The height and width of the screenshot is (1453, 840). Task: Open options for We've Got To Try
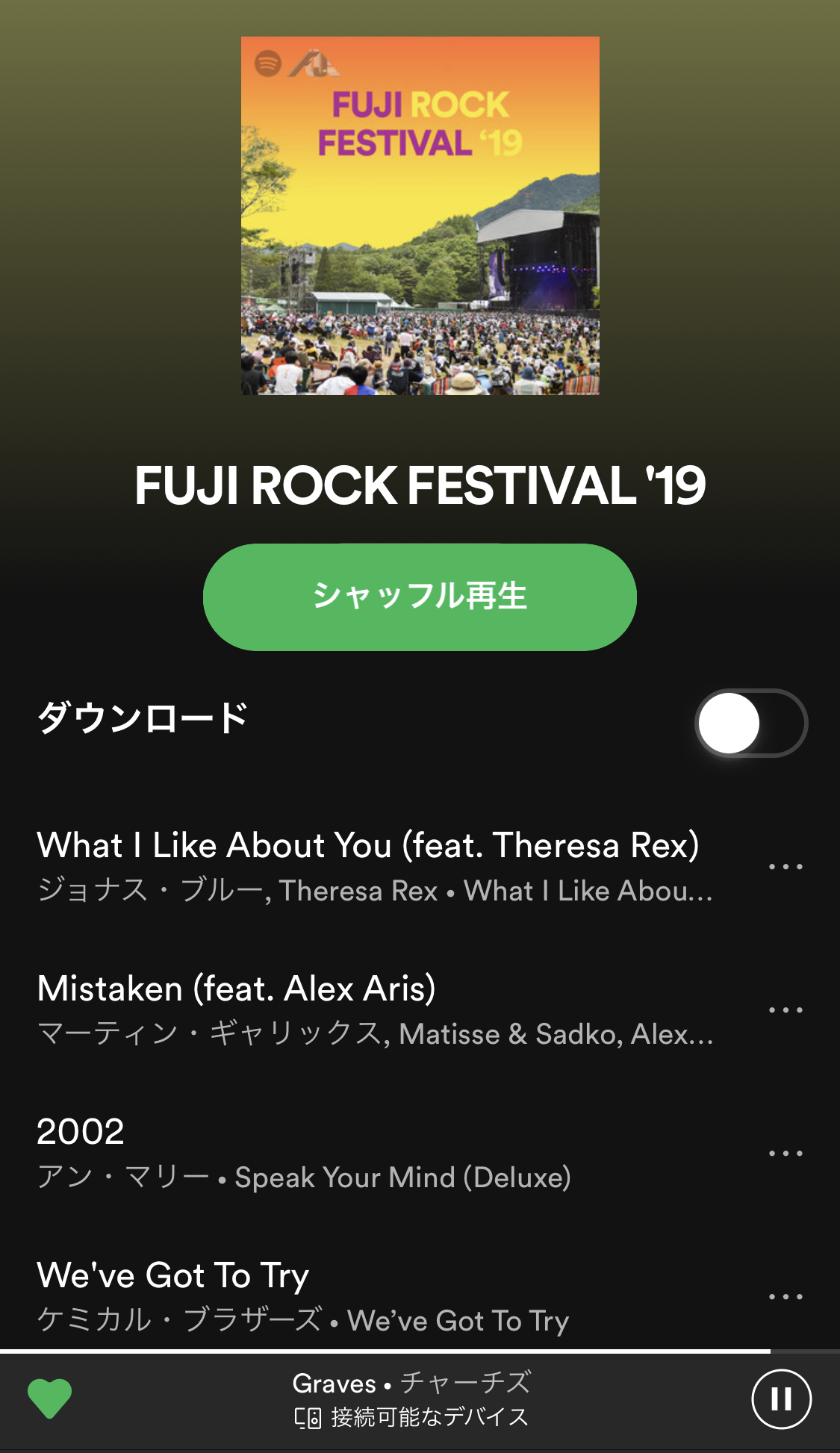[785, 1297]
